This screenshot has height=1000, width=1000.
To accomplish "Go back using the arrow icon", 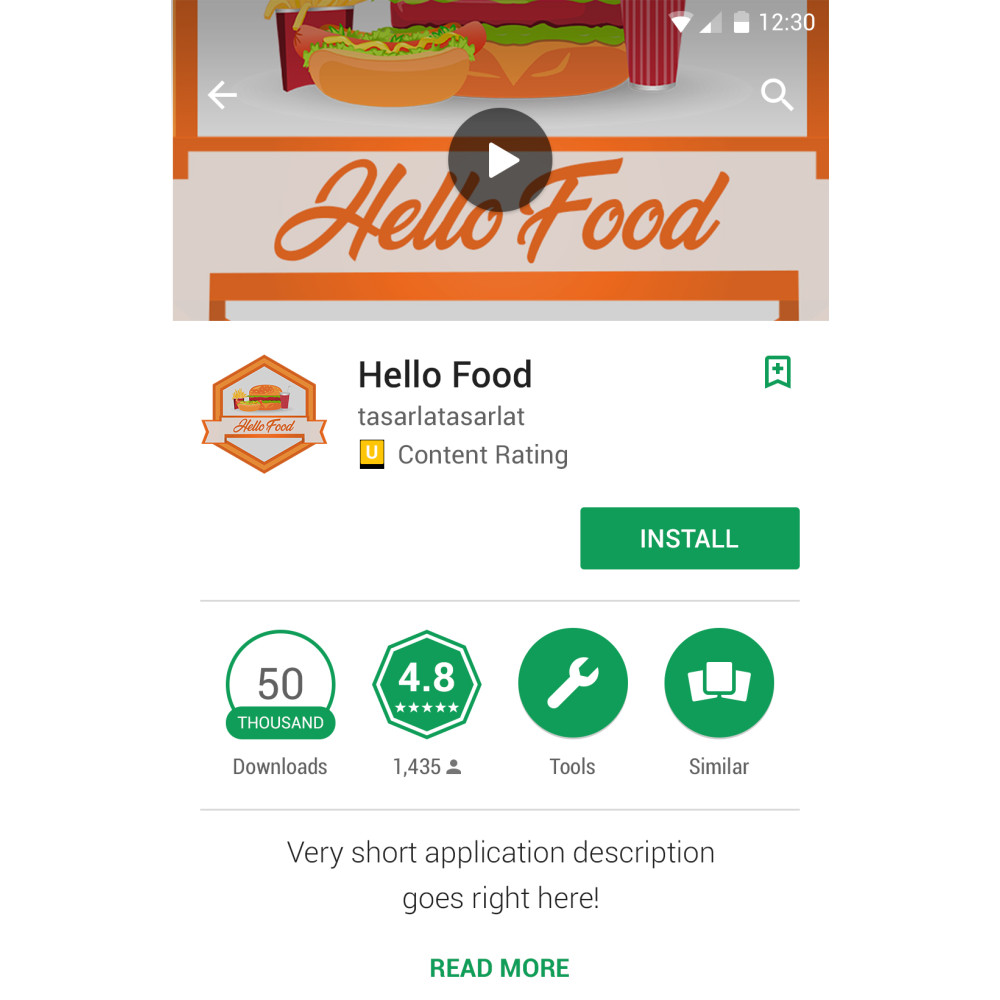I will 222,96.
